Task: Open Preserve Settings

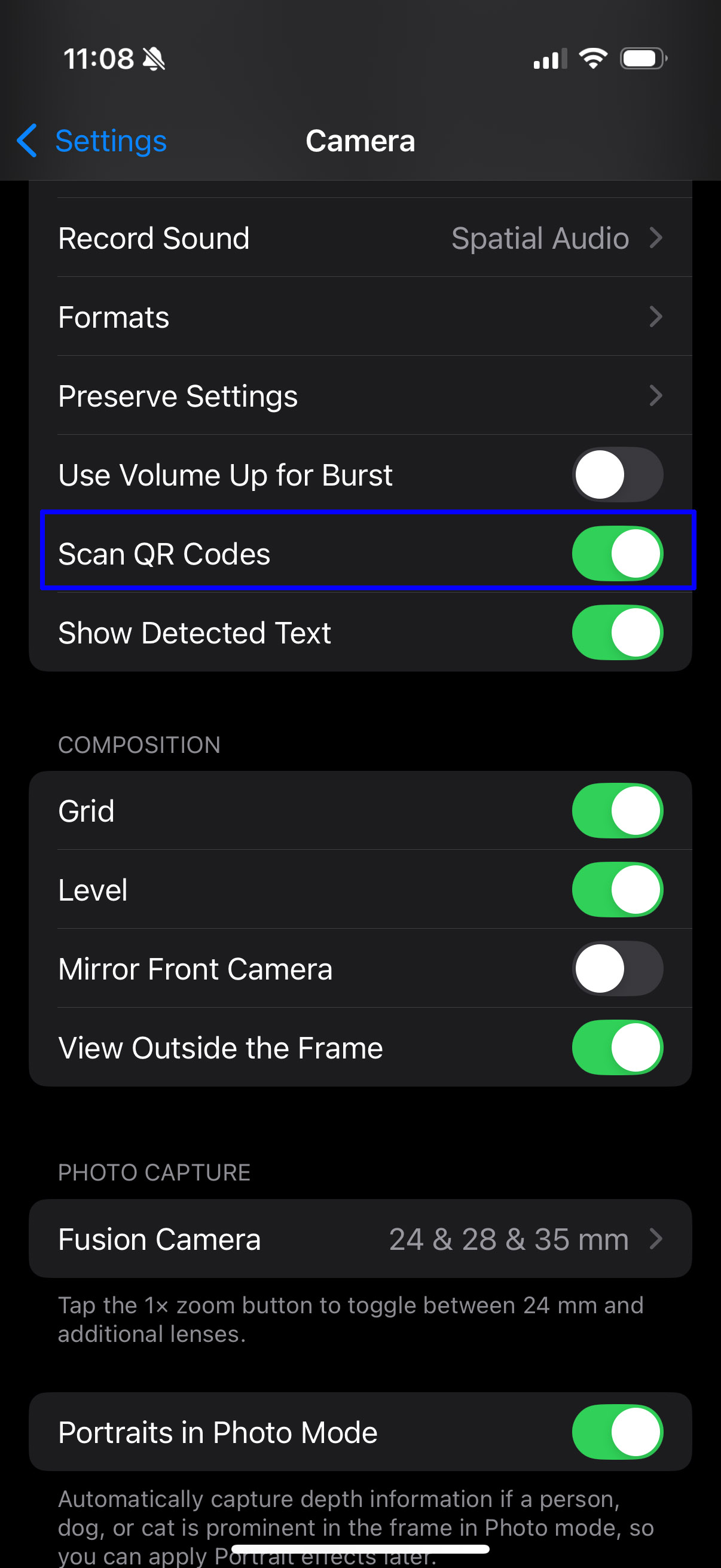Action: click(360, 396)
